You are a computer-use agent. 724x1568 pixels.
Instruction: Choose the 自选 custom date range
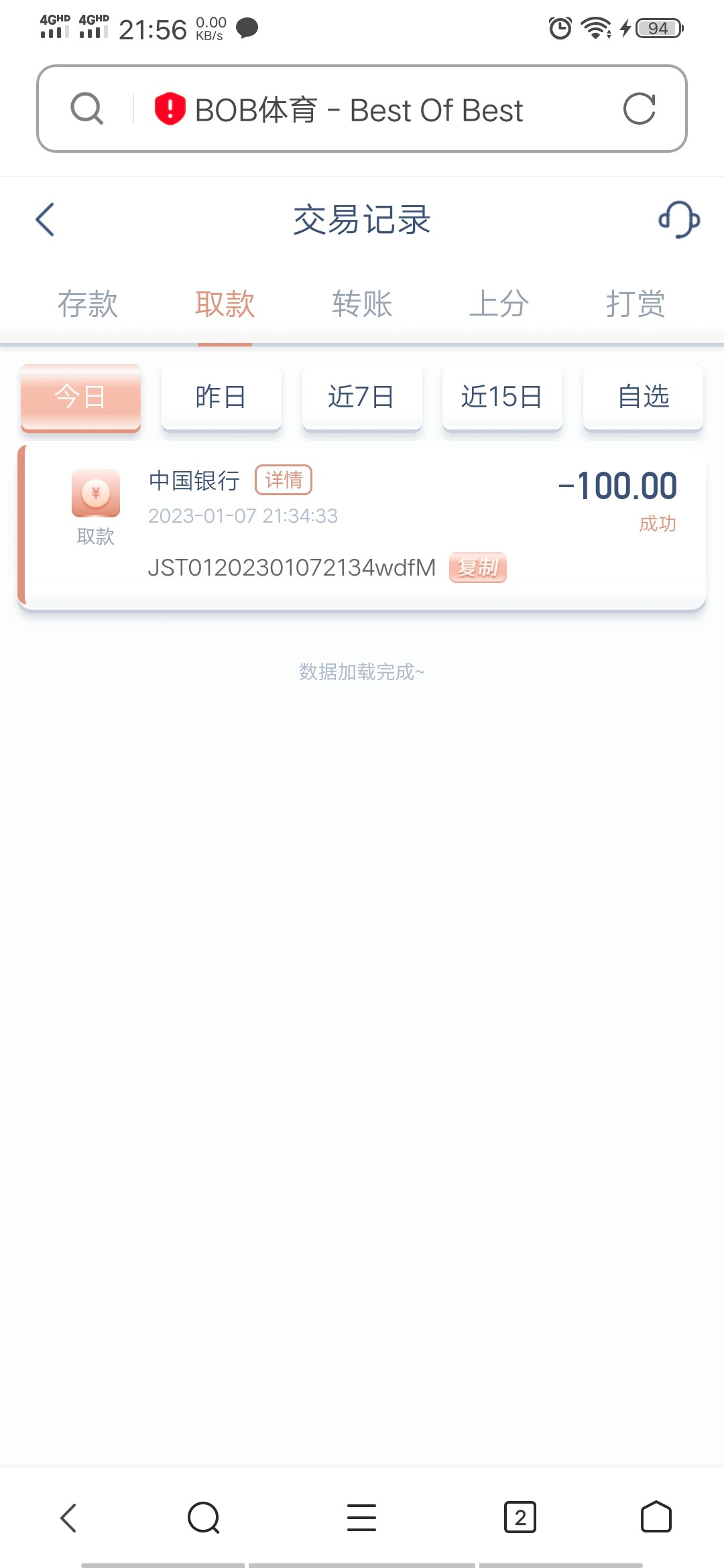[643, 397]
